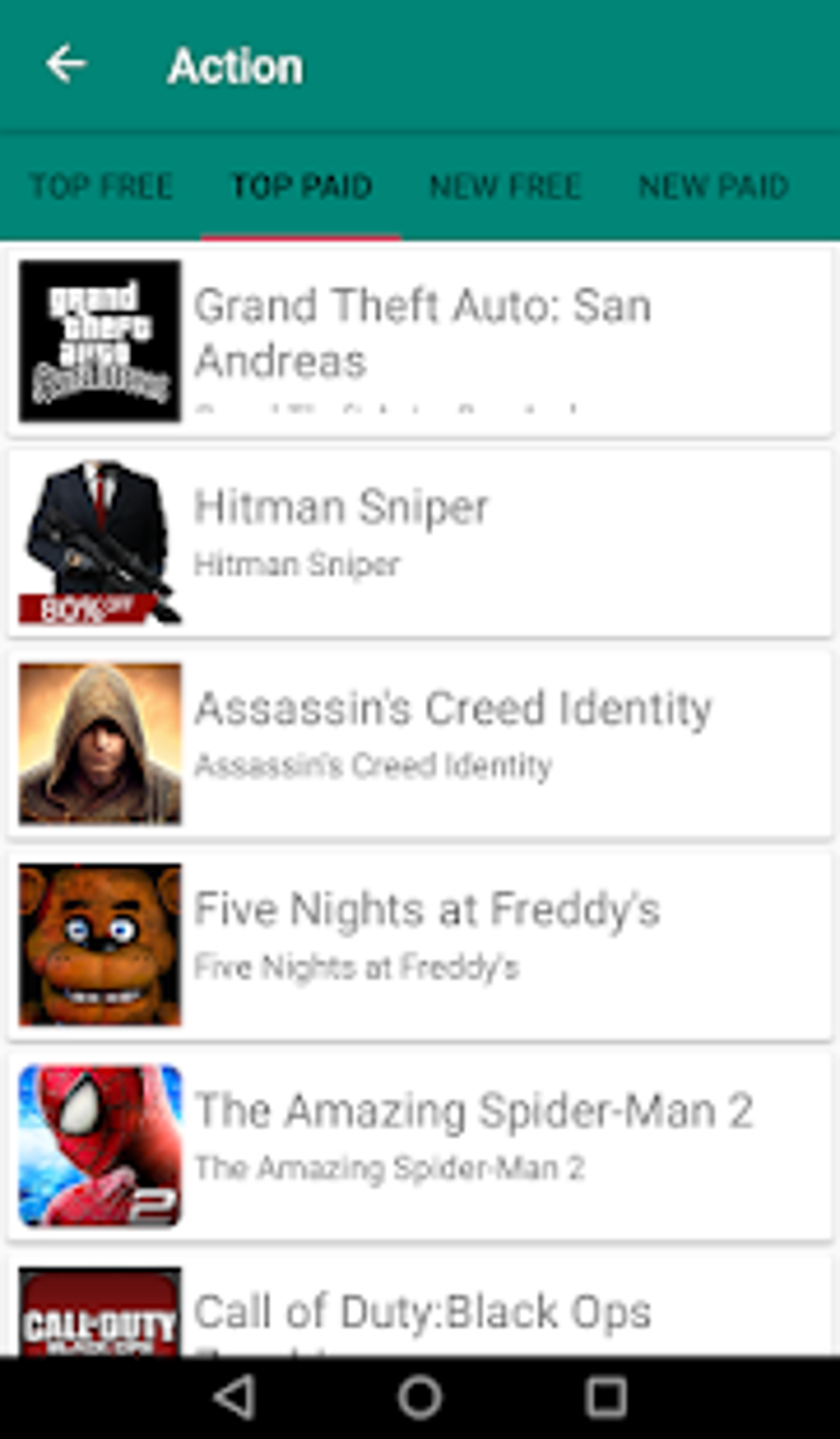This screenshot has width=840, height=1439.
Task: Open Five Nights at Freddy's
Action: [420, 945]
